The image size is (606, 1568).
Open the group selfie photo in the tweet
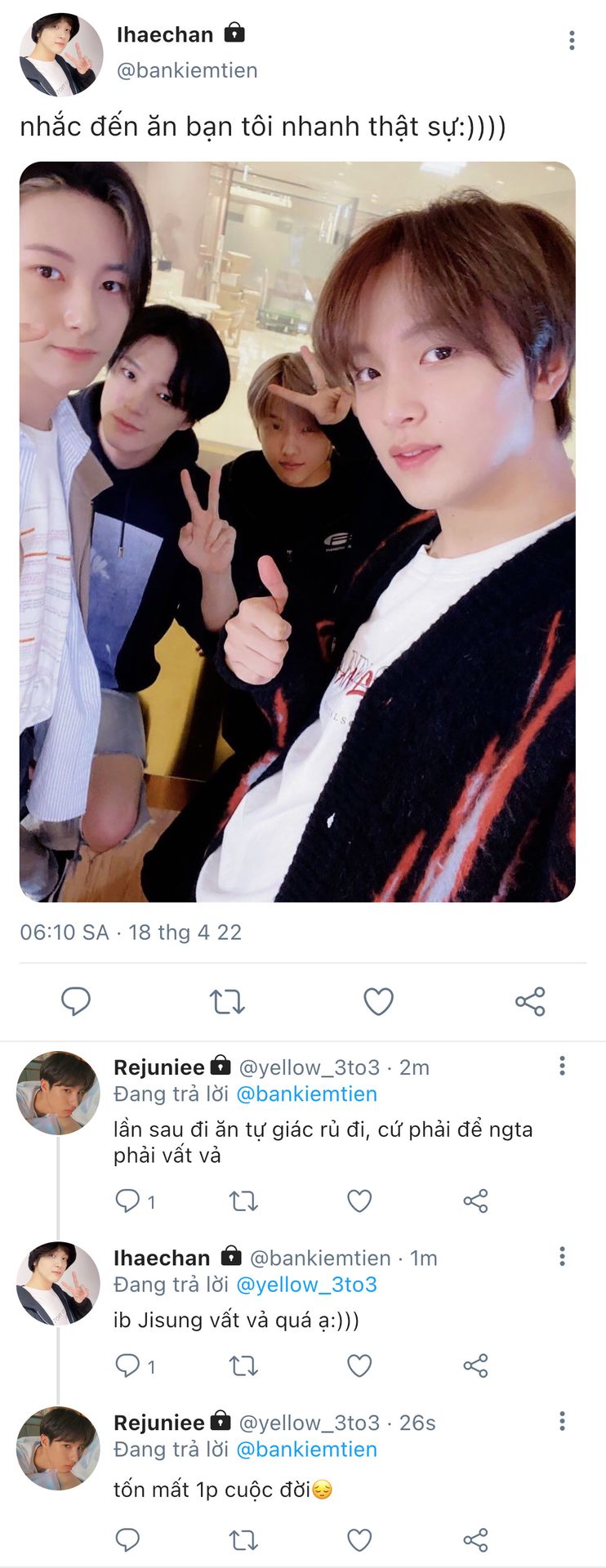(x=297, y=532)
